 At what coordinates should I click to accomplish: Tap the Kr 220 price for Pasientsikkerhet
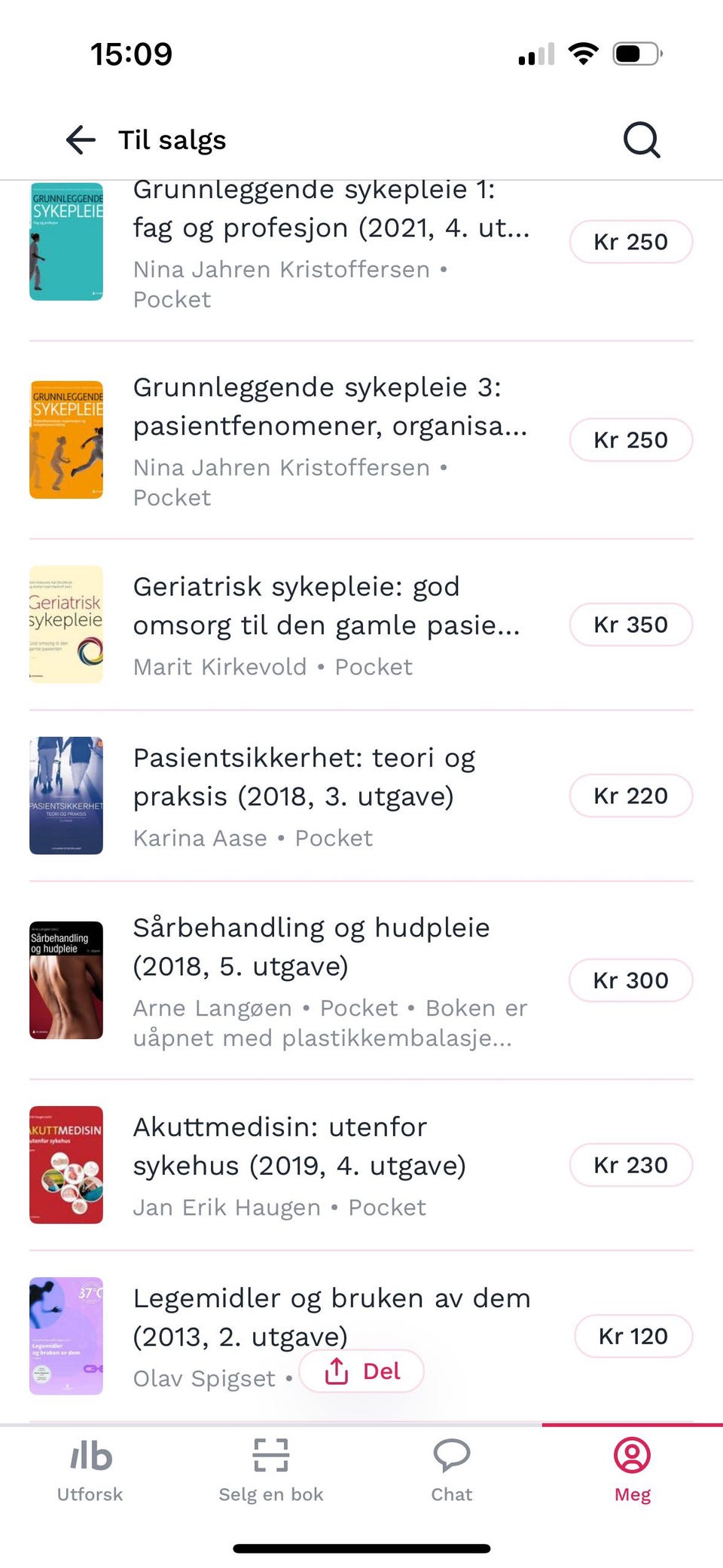(631, 796)
